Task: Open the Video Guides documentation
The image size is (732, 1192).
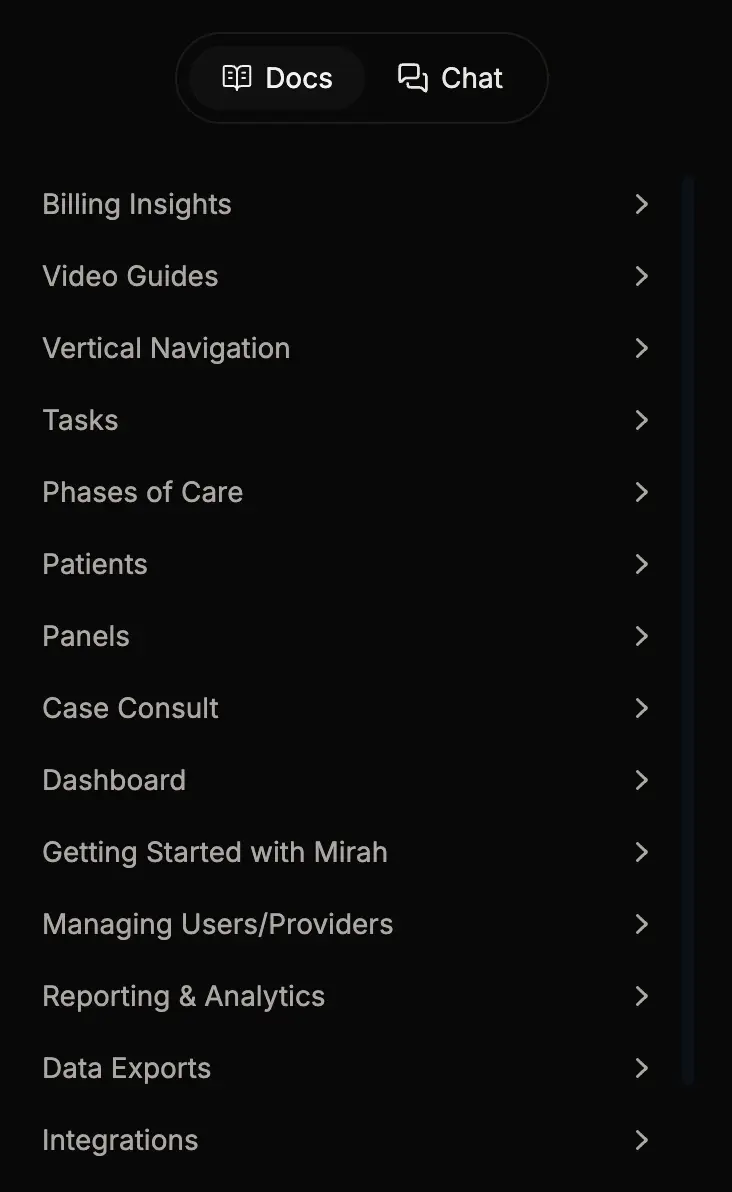Action: pos(130,276)
